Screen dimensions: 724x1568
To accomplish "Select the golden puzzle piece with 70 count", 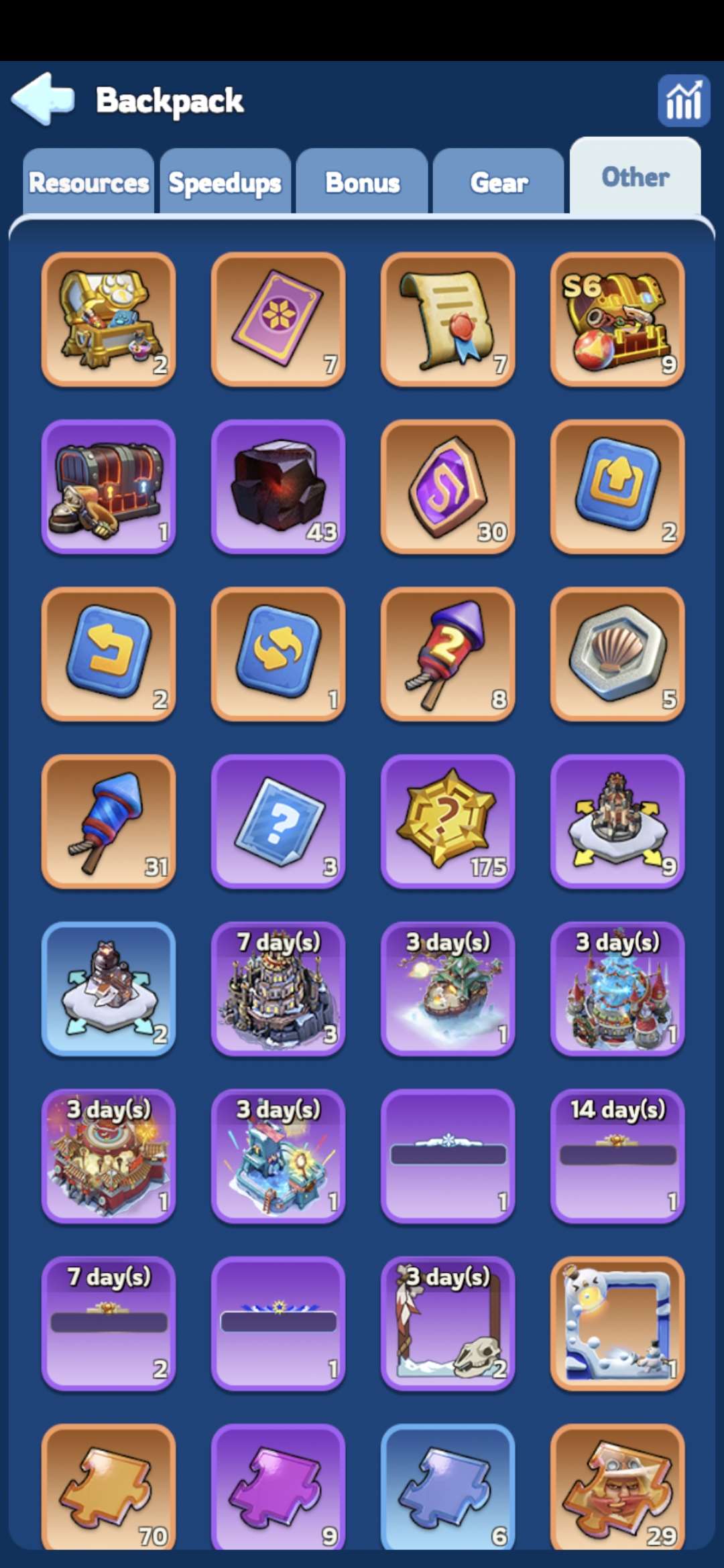I will pyautogui.click(x=109, y=1488).
